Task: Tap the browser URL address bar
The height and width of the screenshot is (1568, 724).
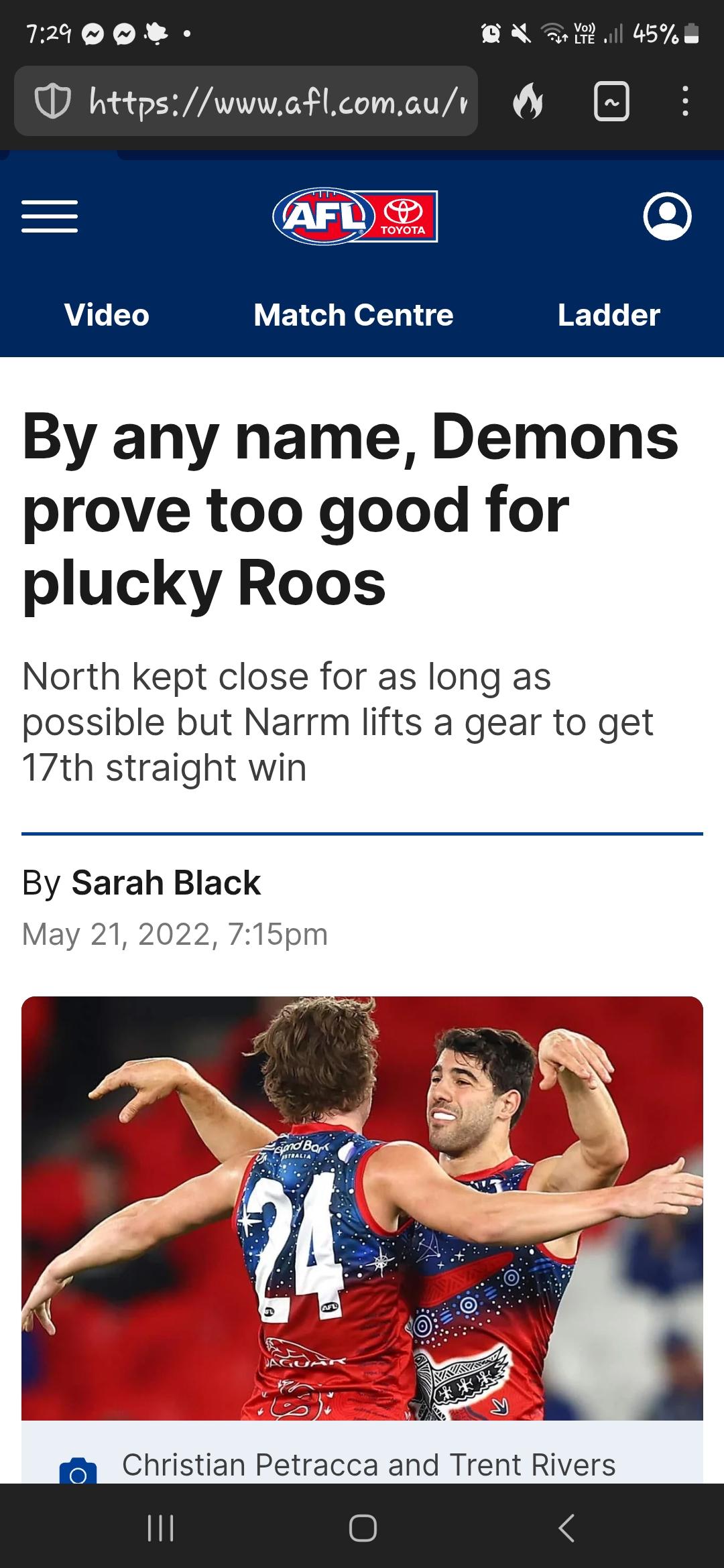Action: click(x=246, y=102)
